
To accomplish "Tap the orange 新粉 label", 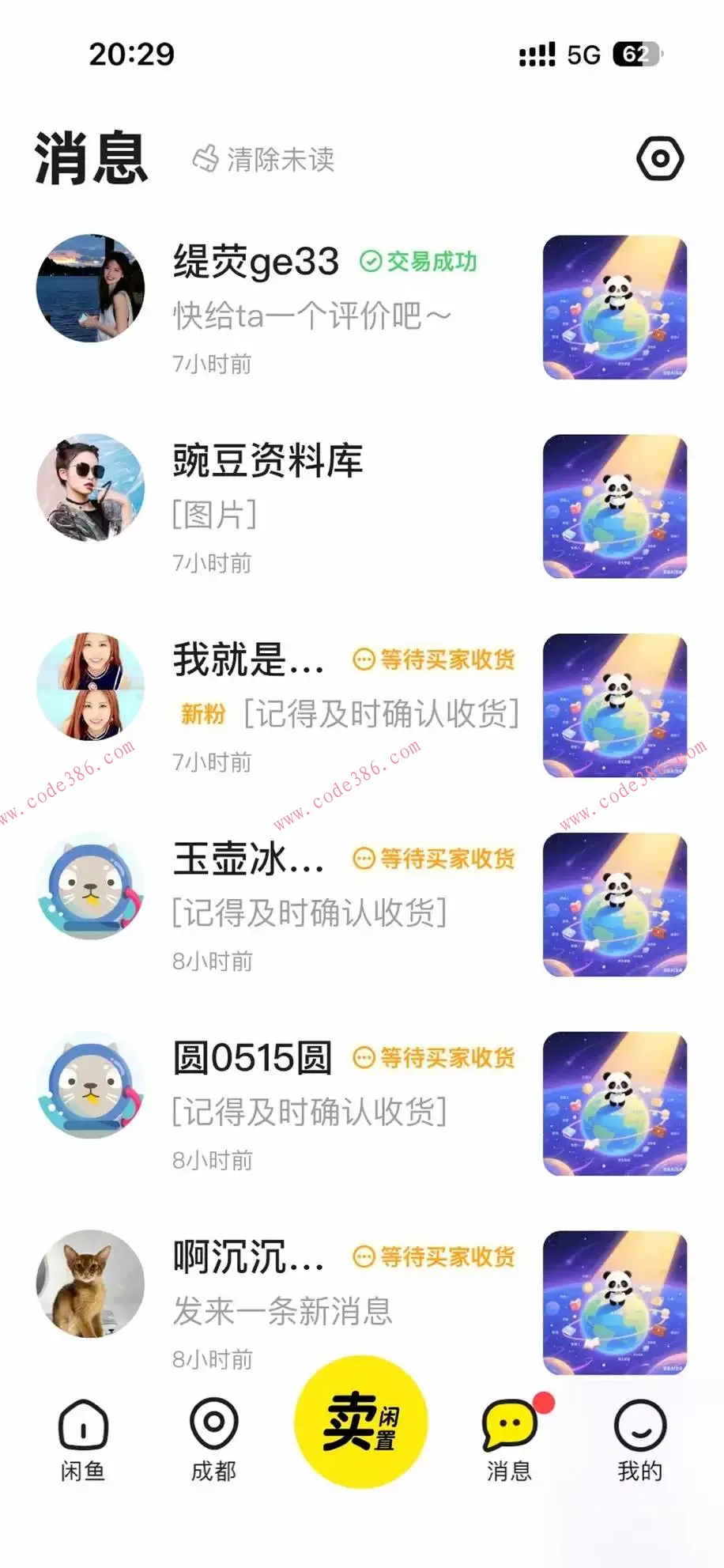I will (202, 713).
